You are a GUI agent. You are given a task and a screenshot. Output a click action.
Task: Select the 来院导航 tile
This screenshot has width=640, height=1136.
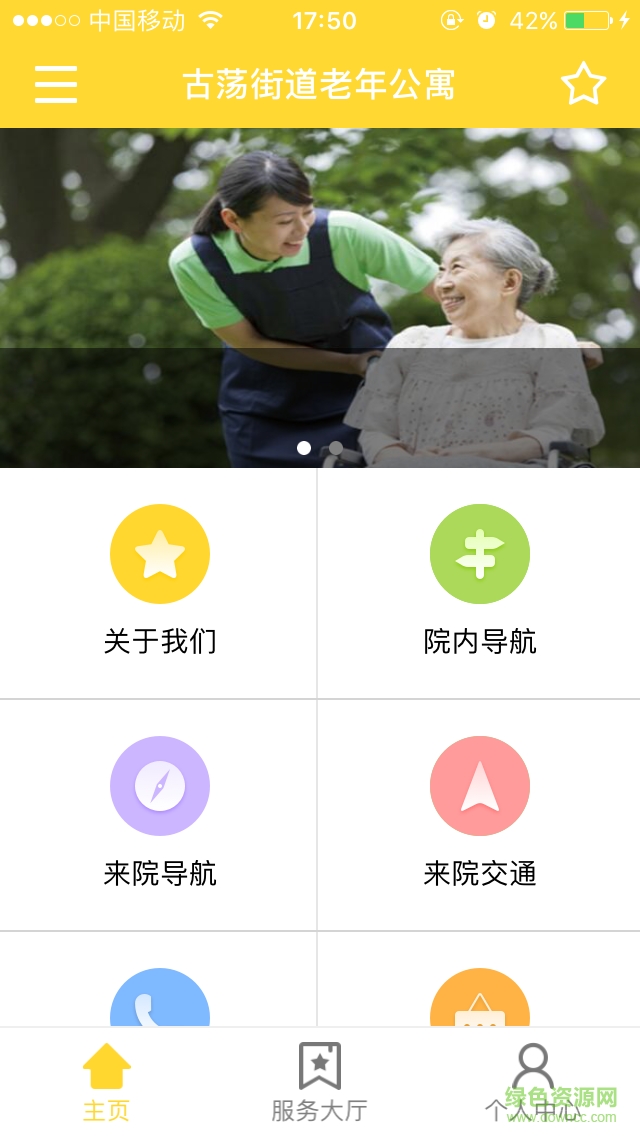click(160, 814)
